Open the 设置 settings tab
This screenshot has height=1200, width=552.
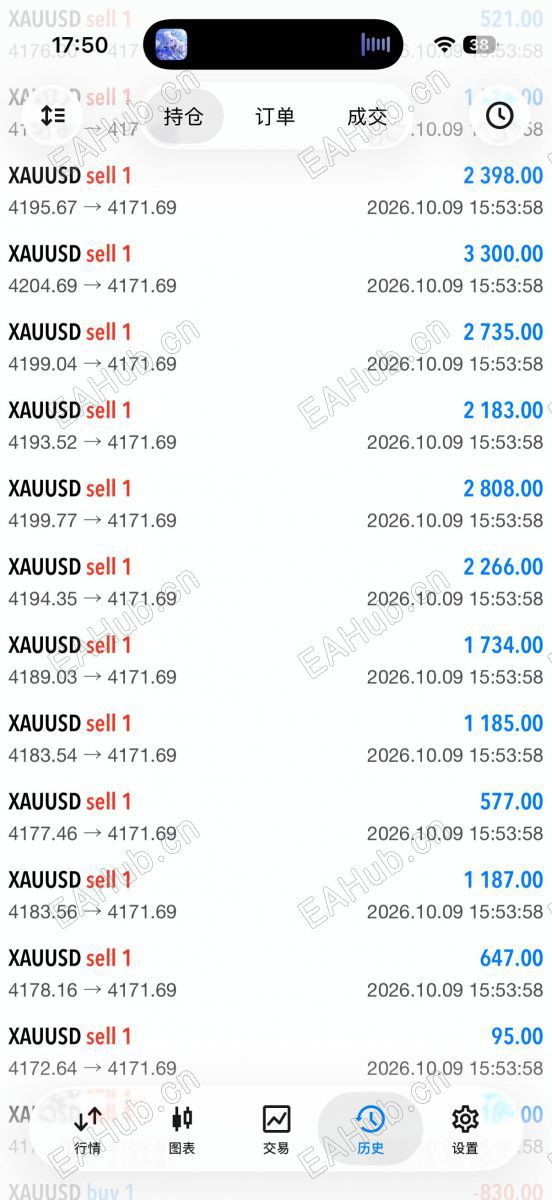click(465, 1130)
